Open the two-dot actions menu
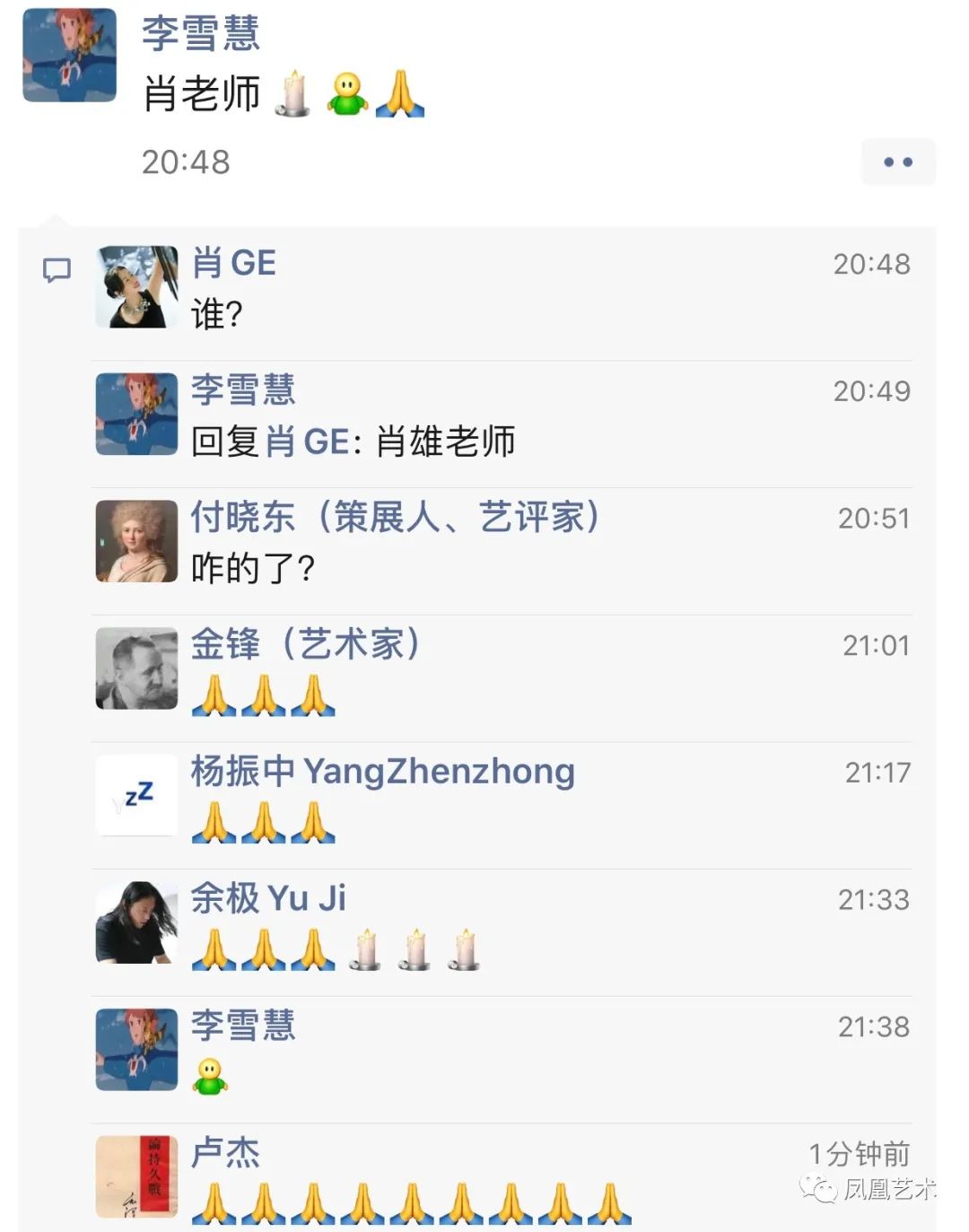Viewport: 969px width, 1232px height. coord(897,162)
